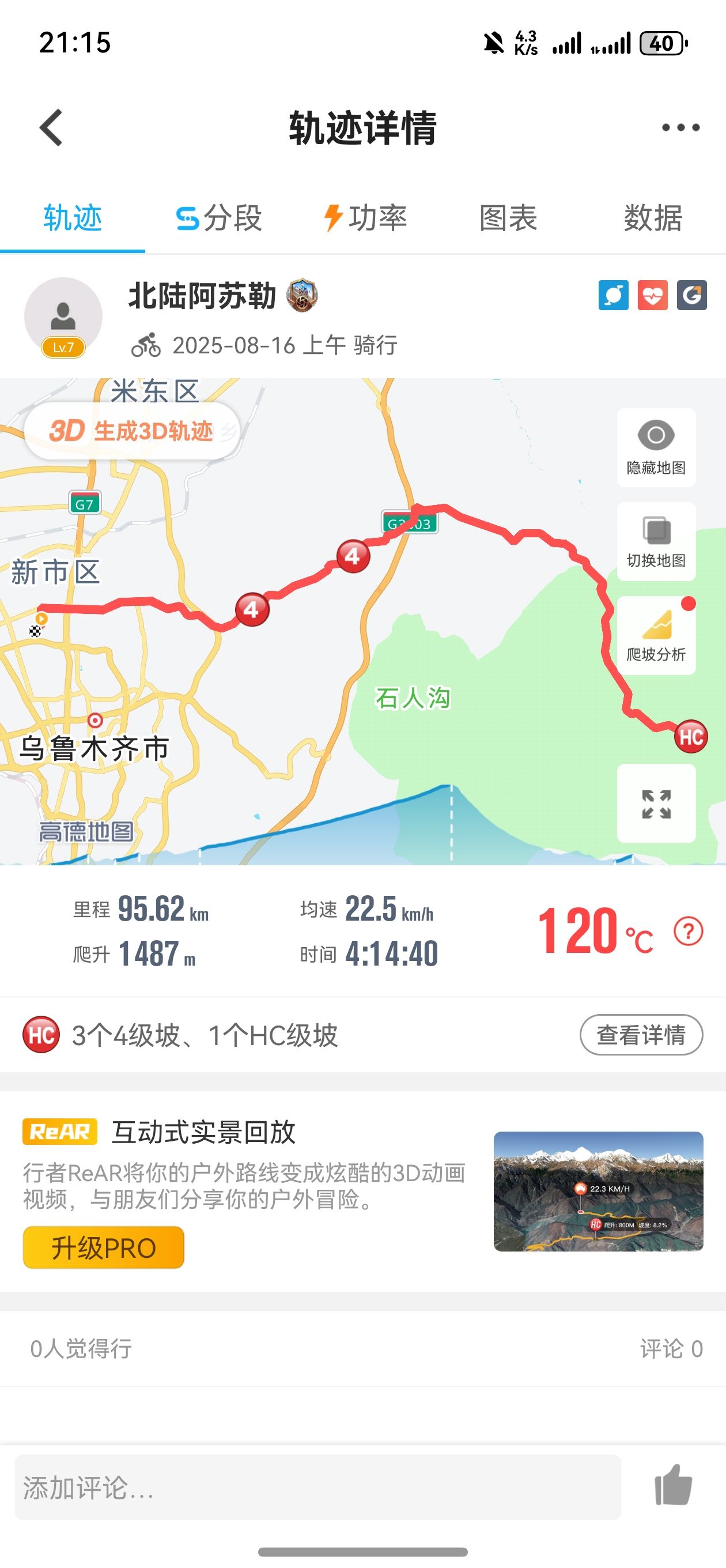View 北陆阿苏勒's profile avatar

[63, 316]
